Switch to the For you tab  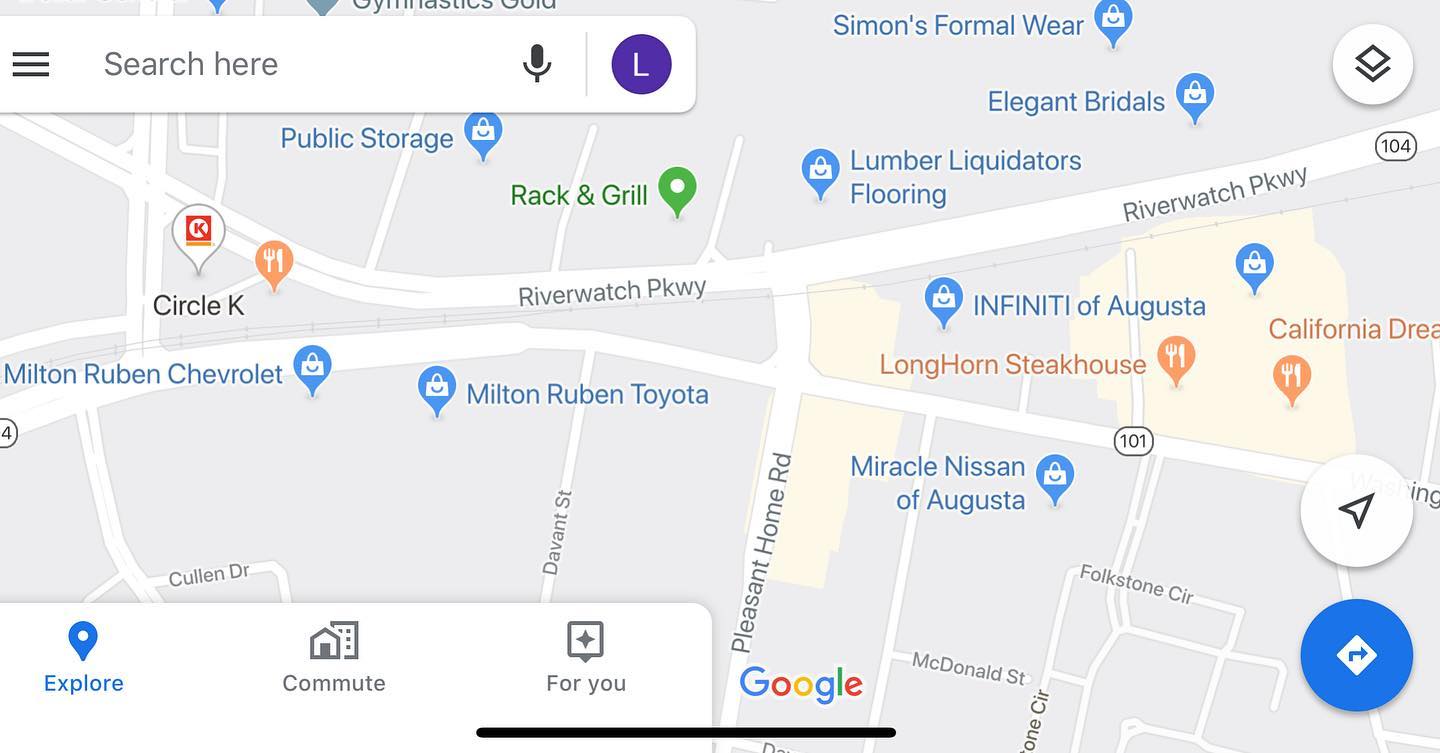[586, 656]
